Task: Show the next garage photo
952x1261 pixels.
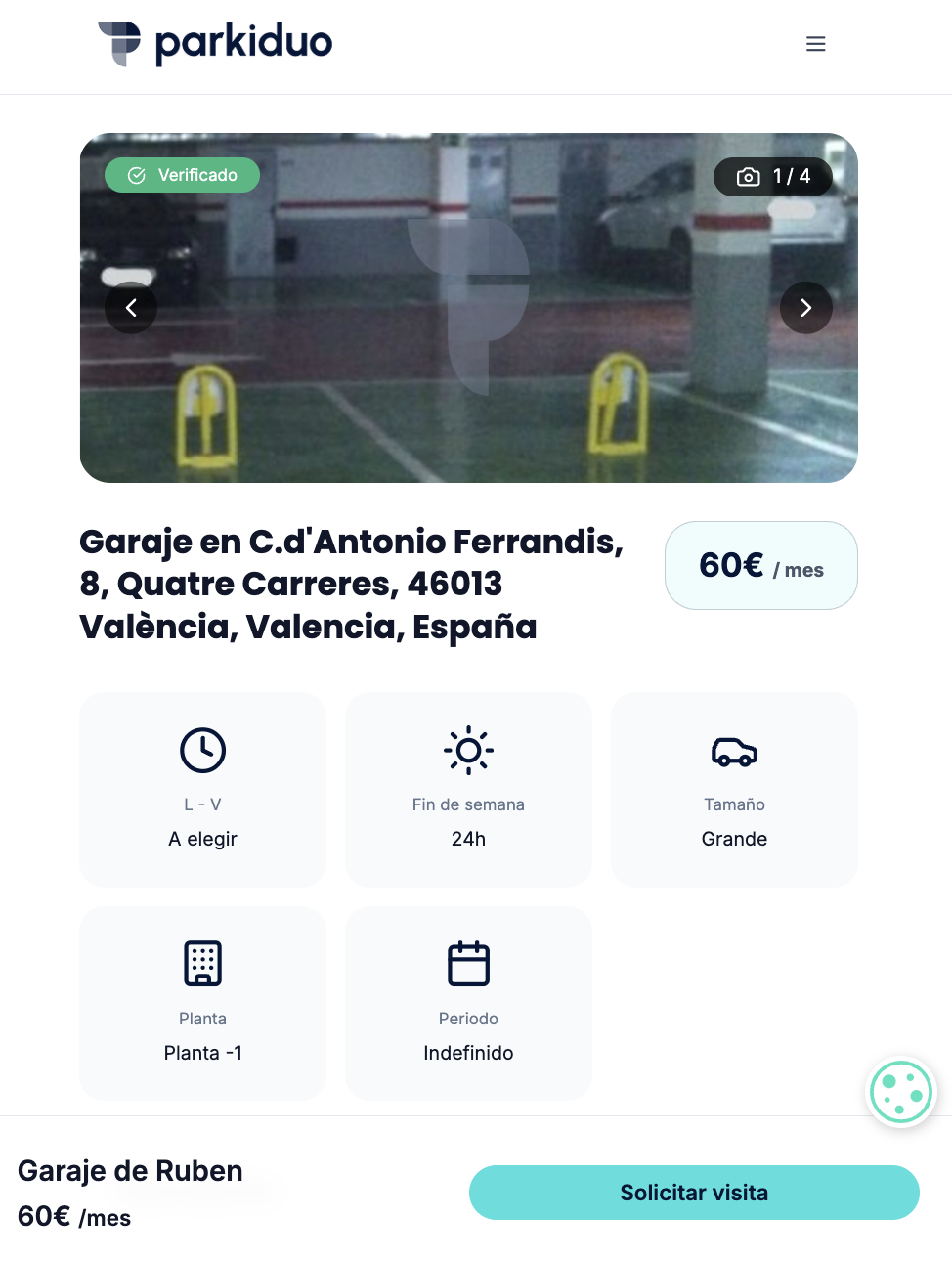Action: tap(805, 308)
